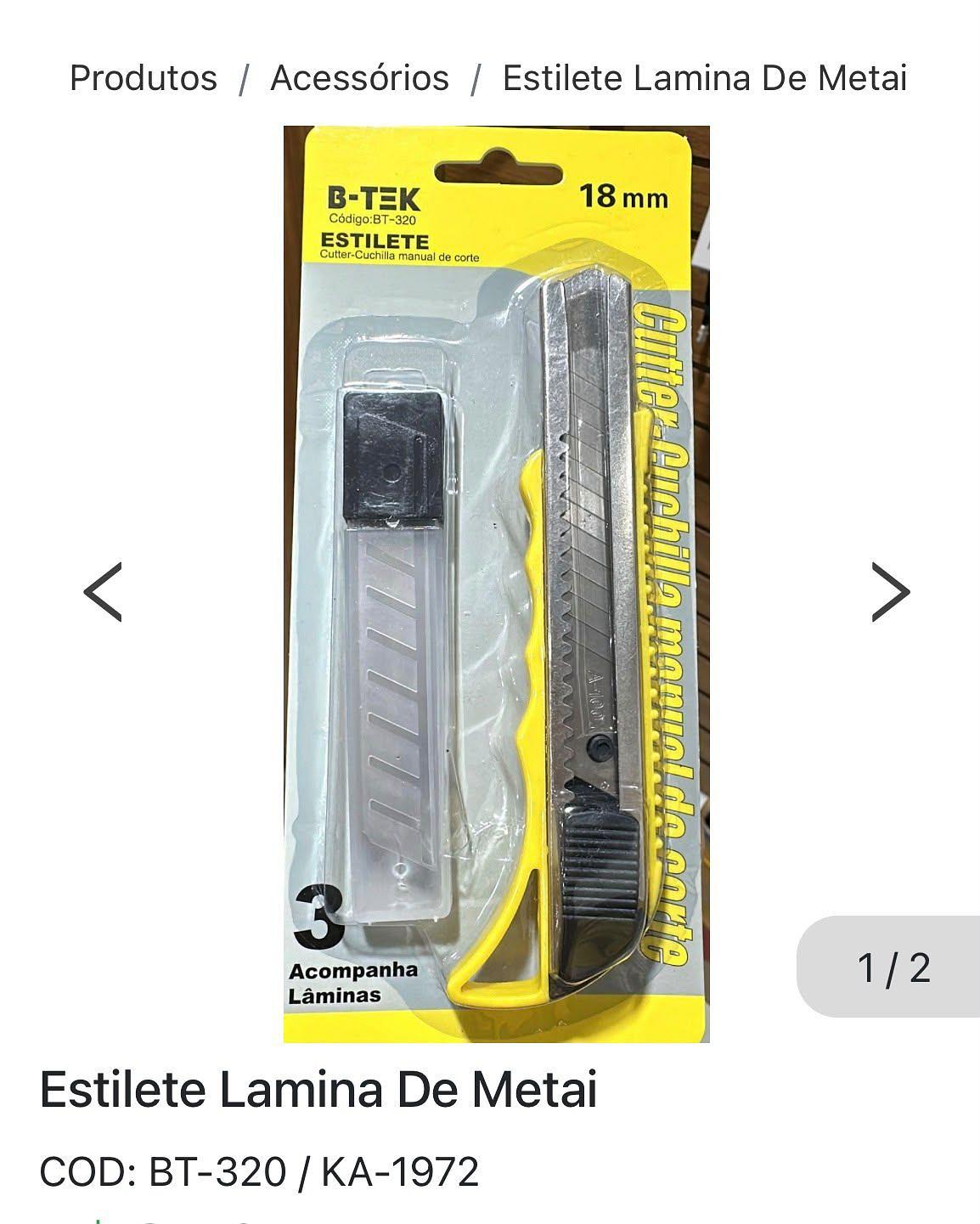Show the previous product image
Viewport: 980px width, 1224px height.
click(103, 592)
